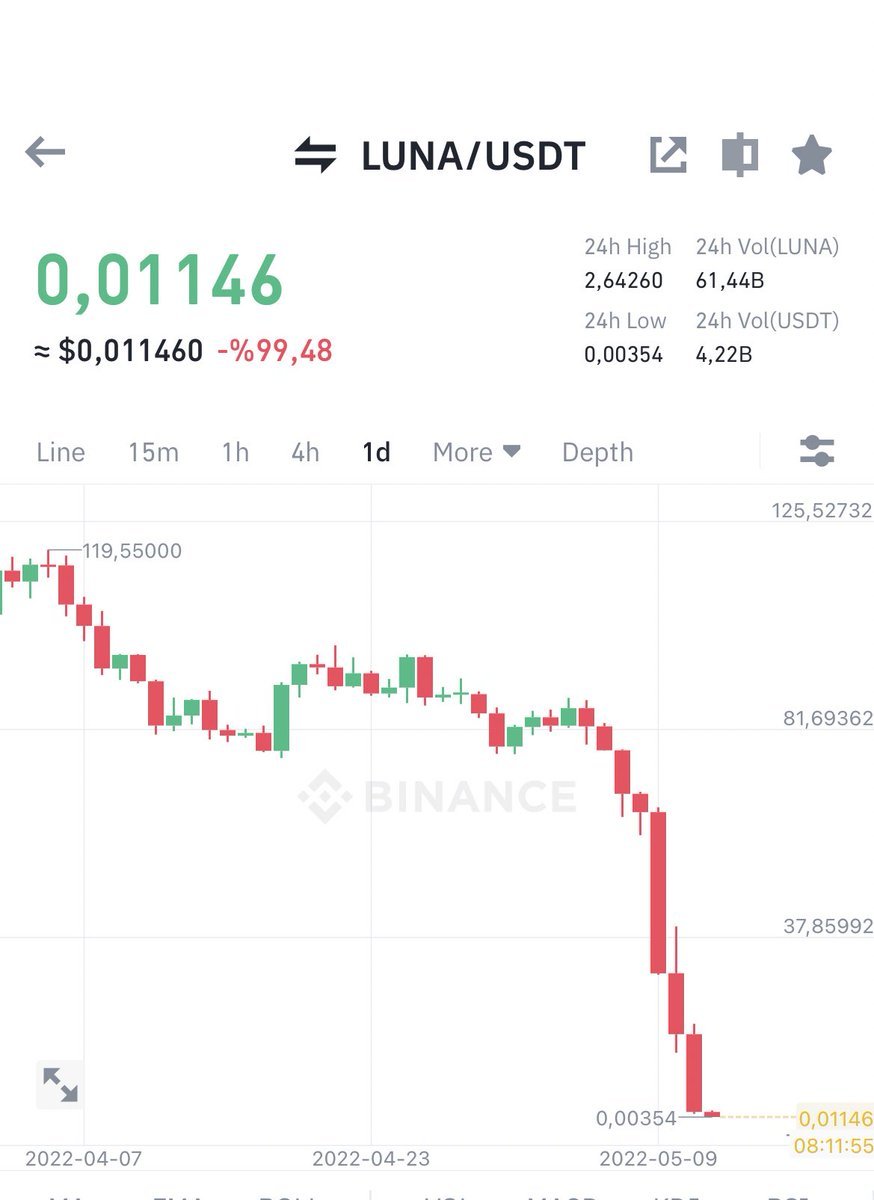Add LUNA/USDT to favorites with star

pyautogui.click(x=811, y=155)
